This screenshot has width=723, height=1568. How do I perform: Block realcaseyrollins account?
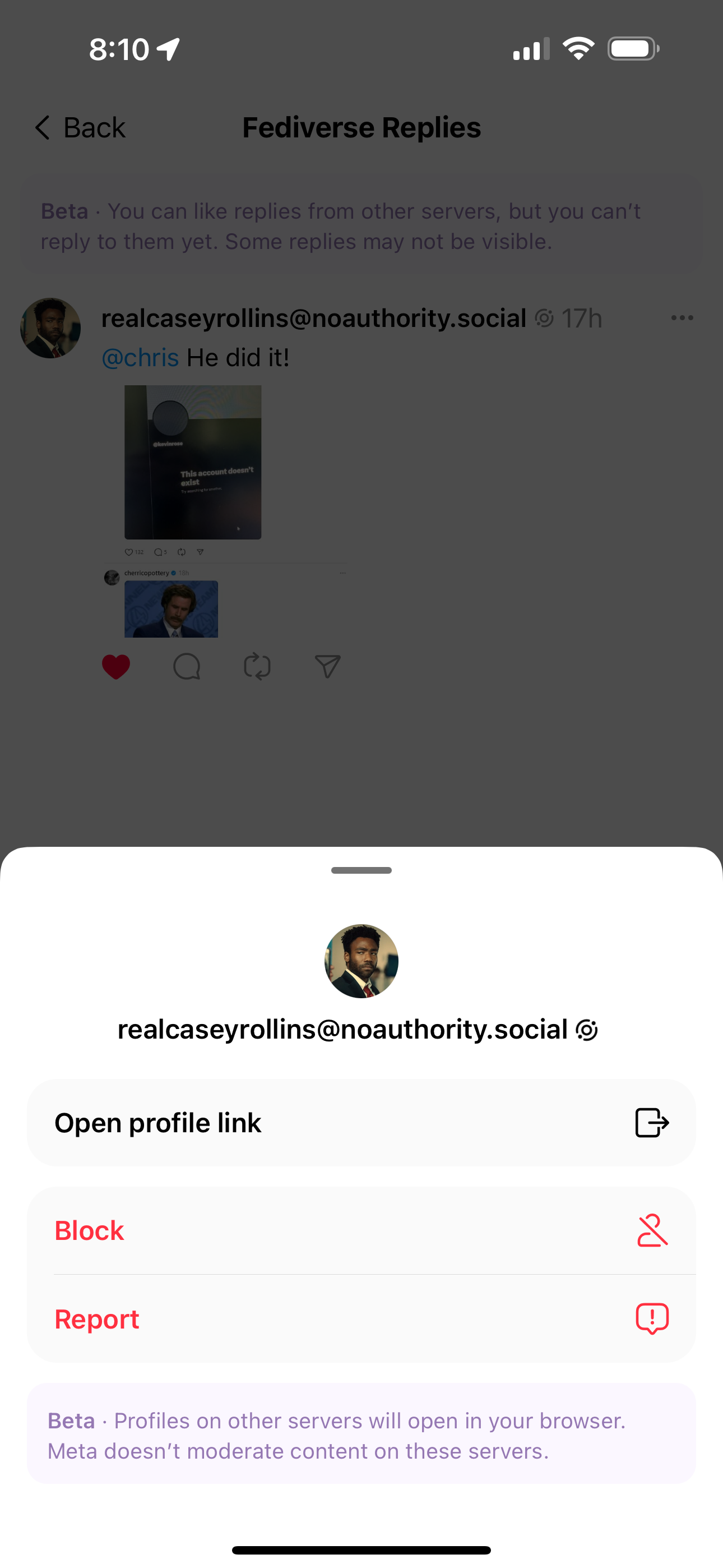tap(361, 1230)
